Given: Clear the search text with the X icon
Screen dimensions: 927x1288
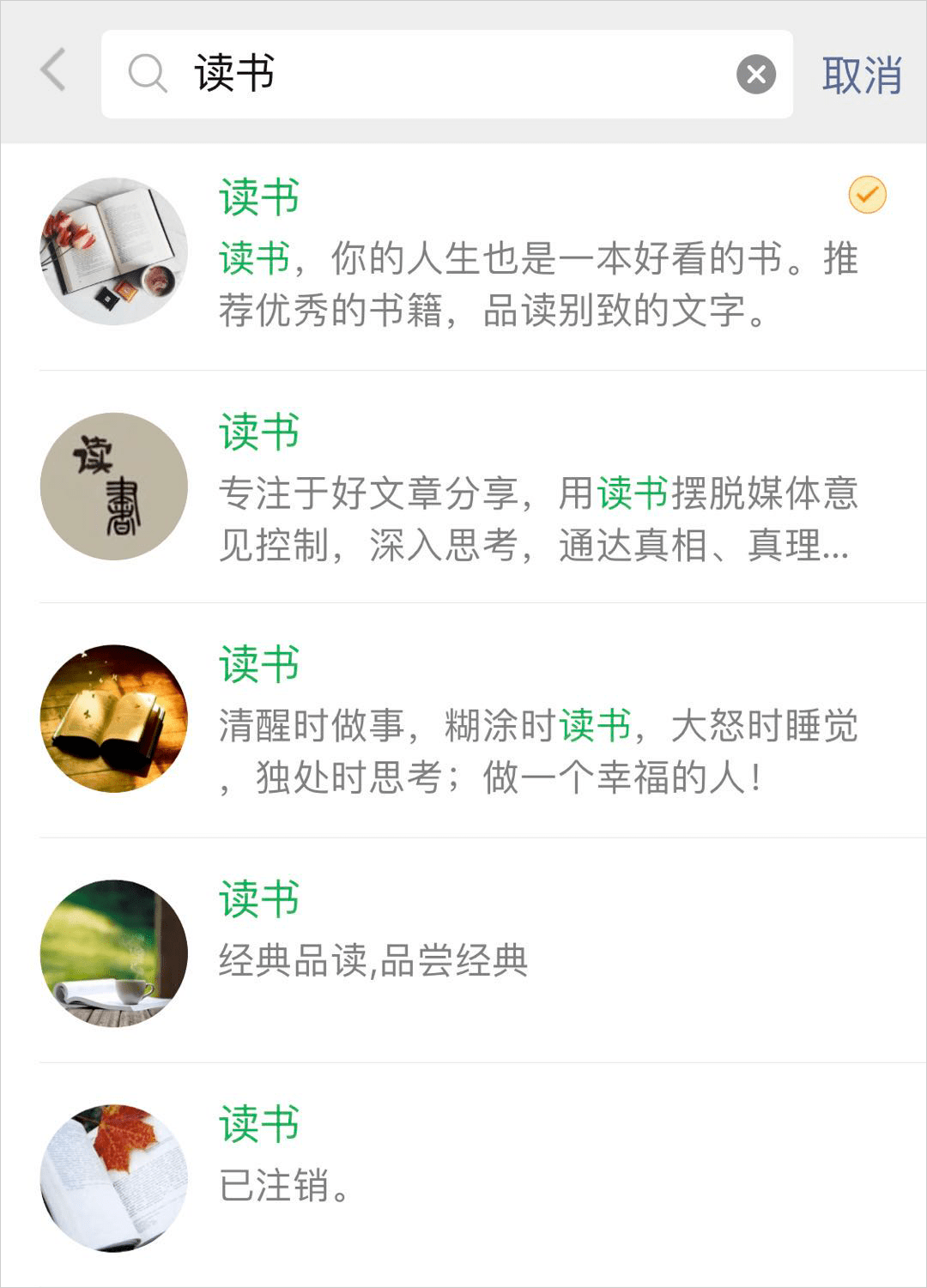Looking at the screenshot, I should tap(755, 75).
